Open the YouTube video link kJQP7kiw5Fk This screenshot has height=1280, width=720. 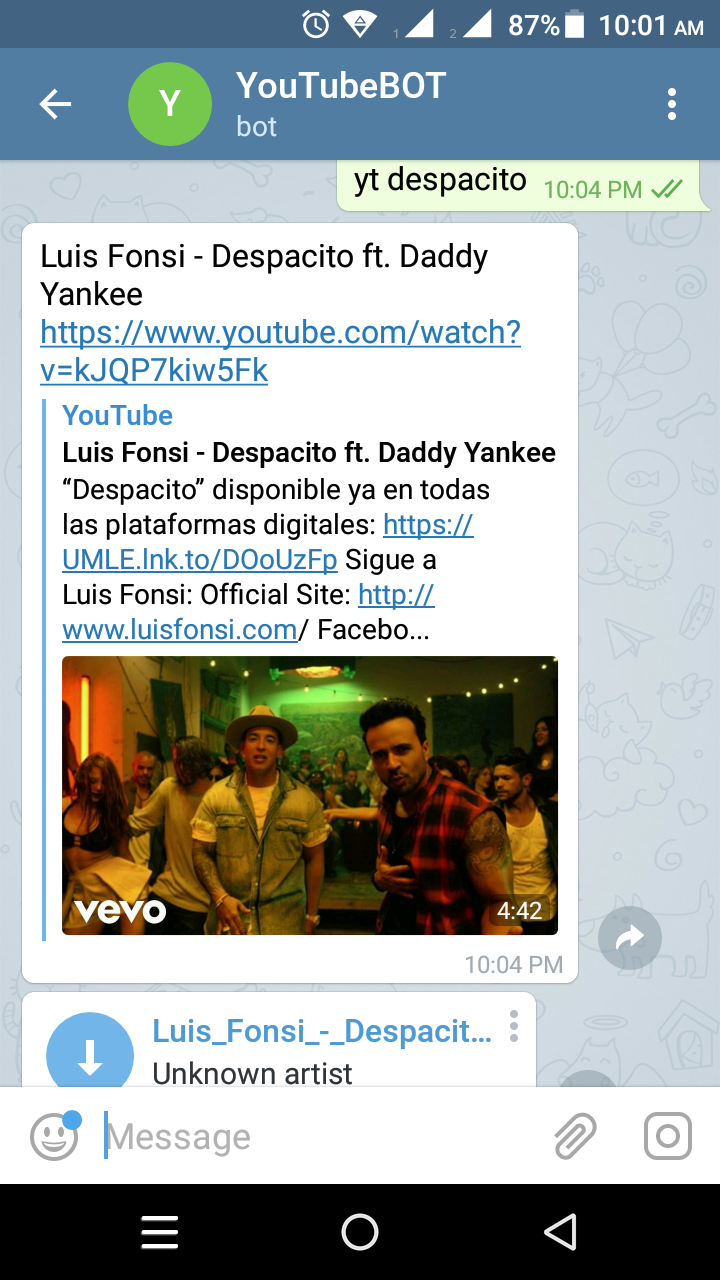pyautogui.click(x=280, y=350)
